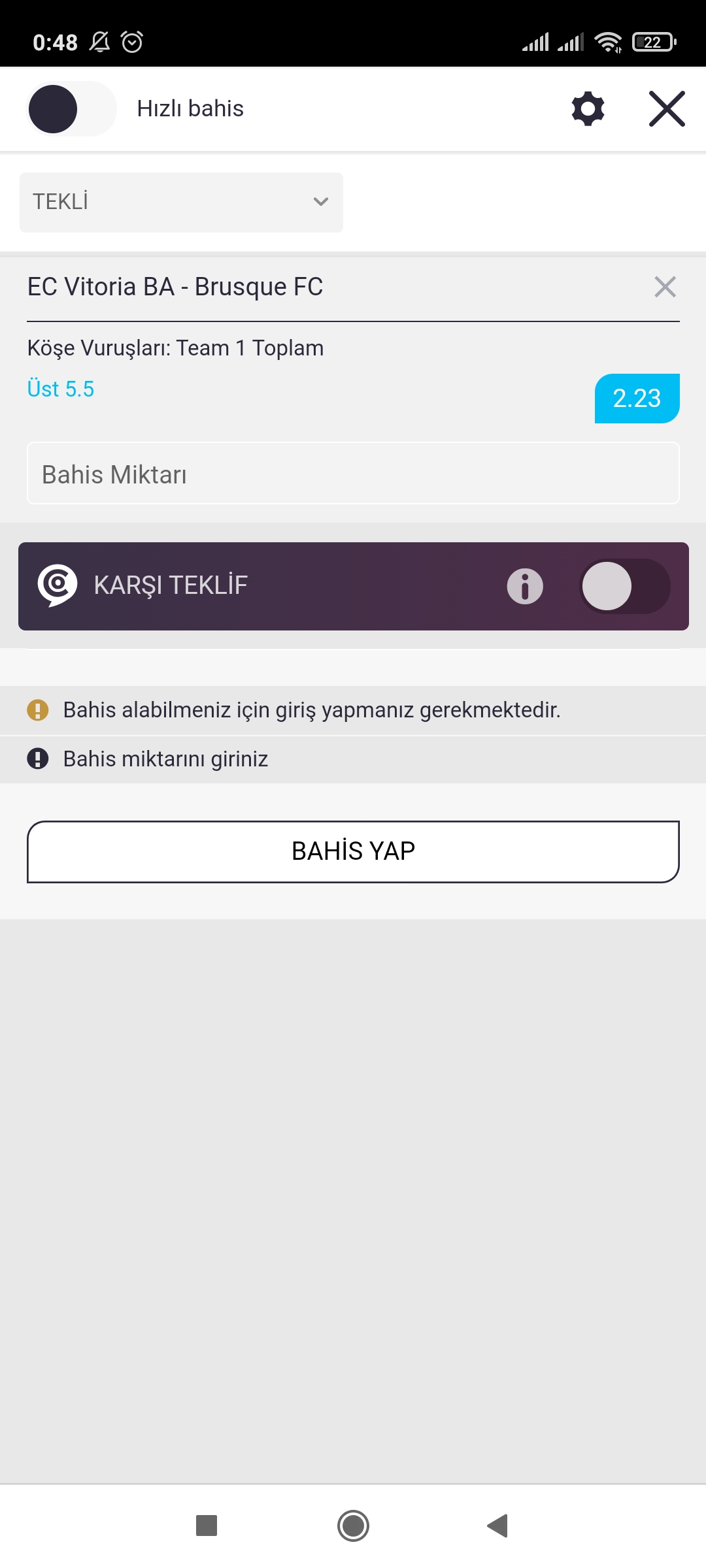Image resolution: width=706 pixels, height=1568 pixels.
Task: Toggle the Hızlı bahis switch
Action: (x=71, y=108)
